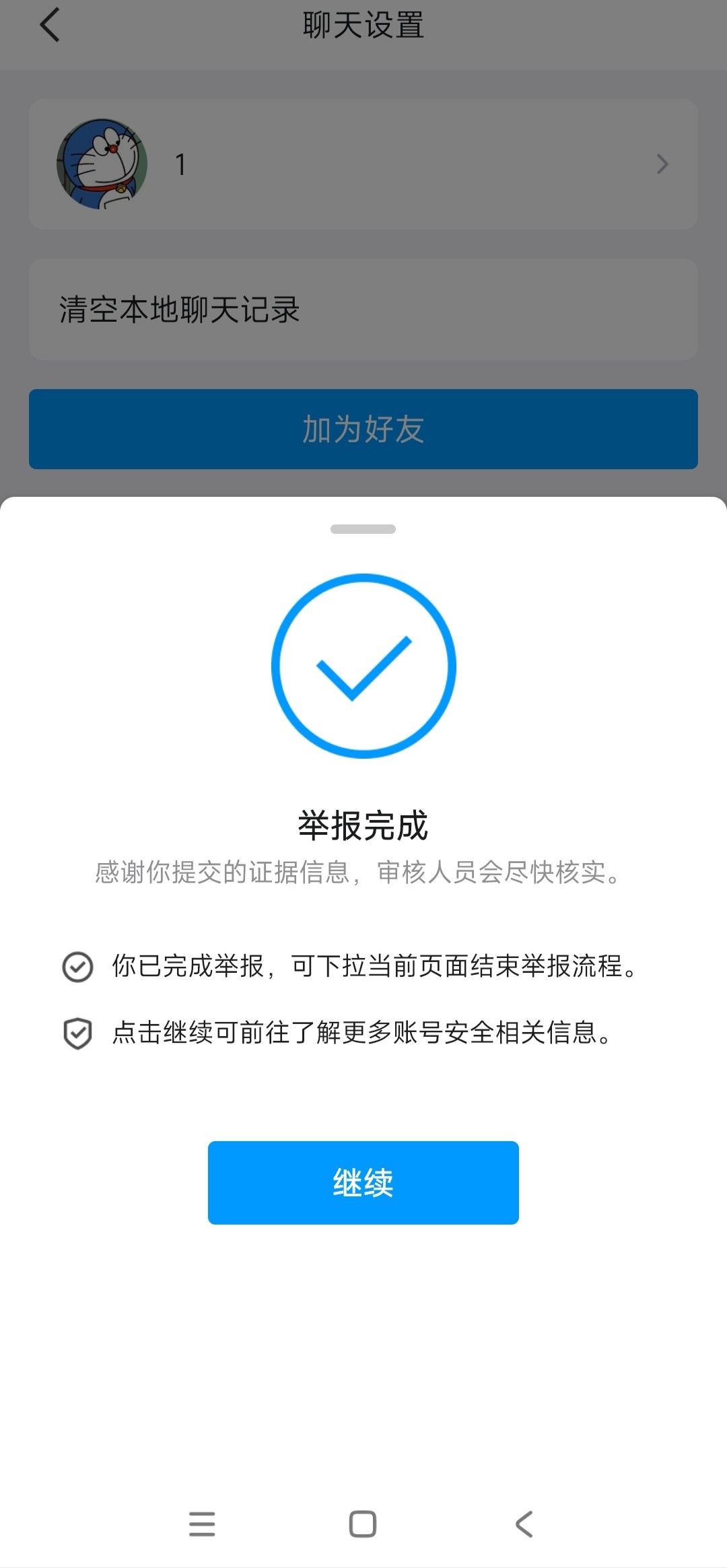Go back from 聊天设置 page
Screen dimensions: 727x1568
50,26
